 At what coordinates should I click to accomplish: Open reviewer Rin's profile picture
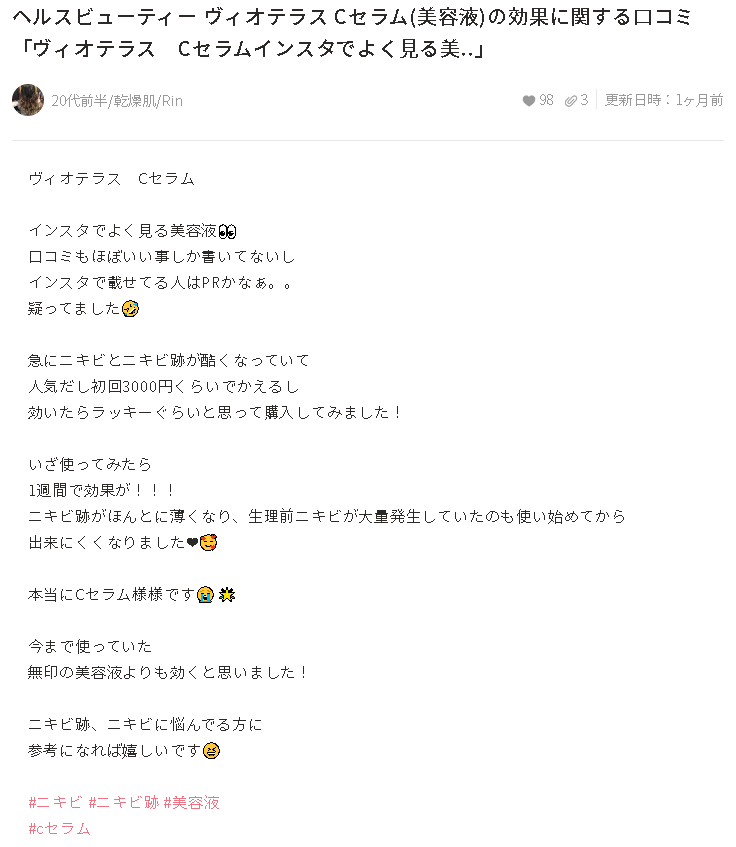click(27, 100)
